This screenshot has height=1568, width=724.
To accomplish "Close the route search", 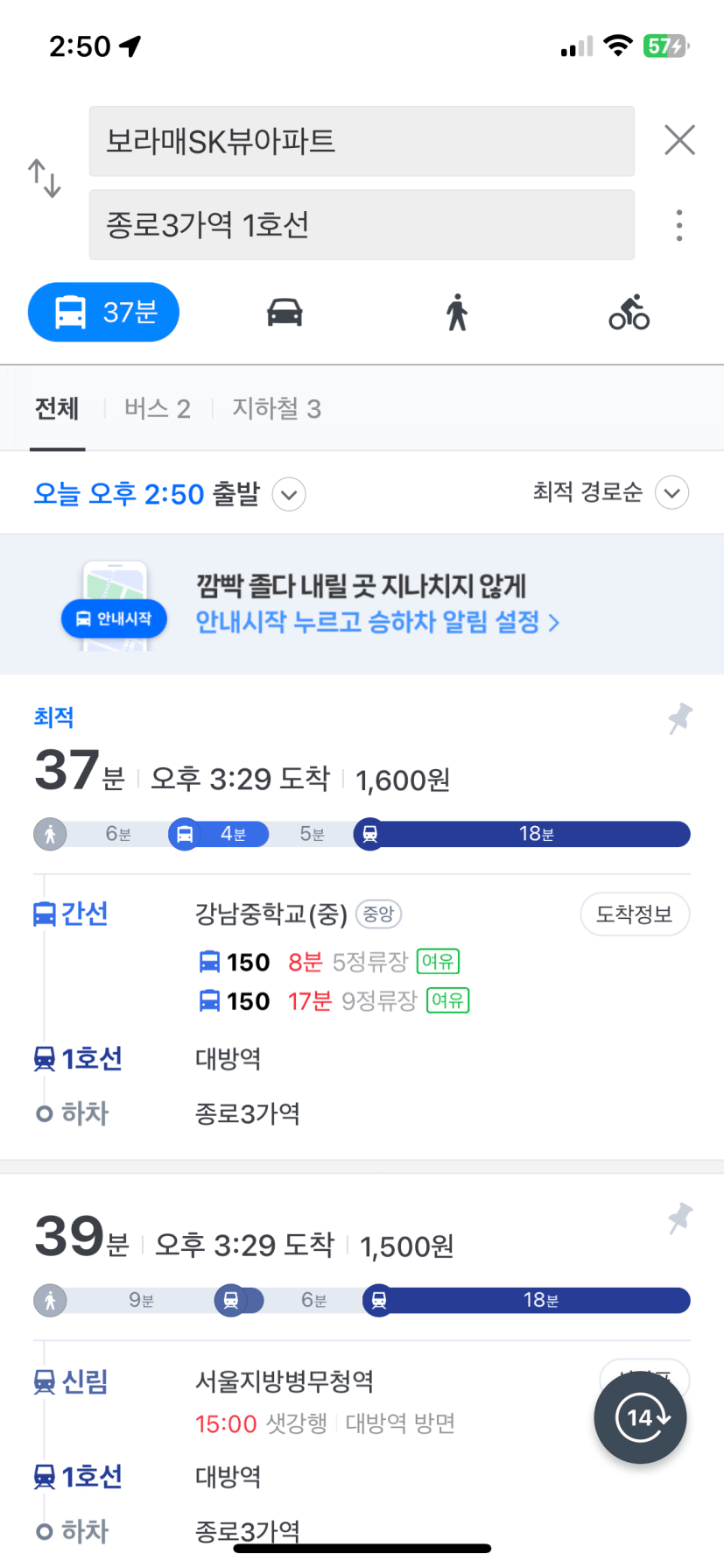I will point(679,140).
